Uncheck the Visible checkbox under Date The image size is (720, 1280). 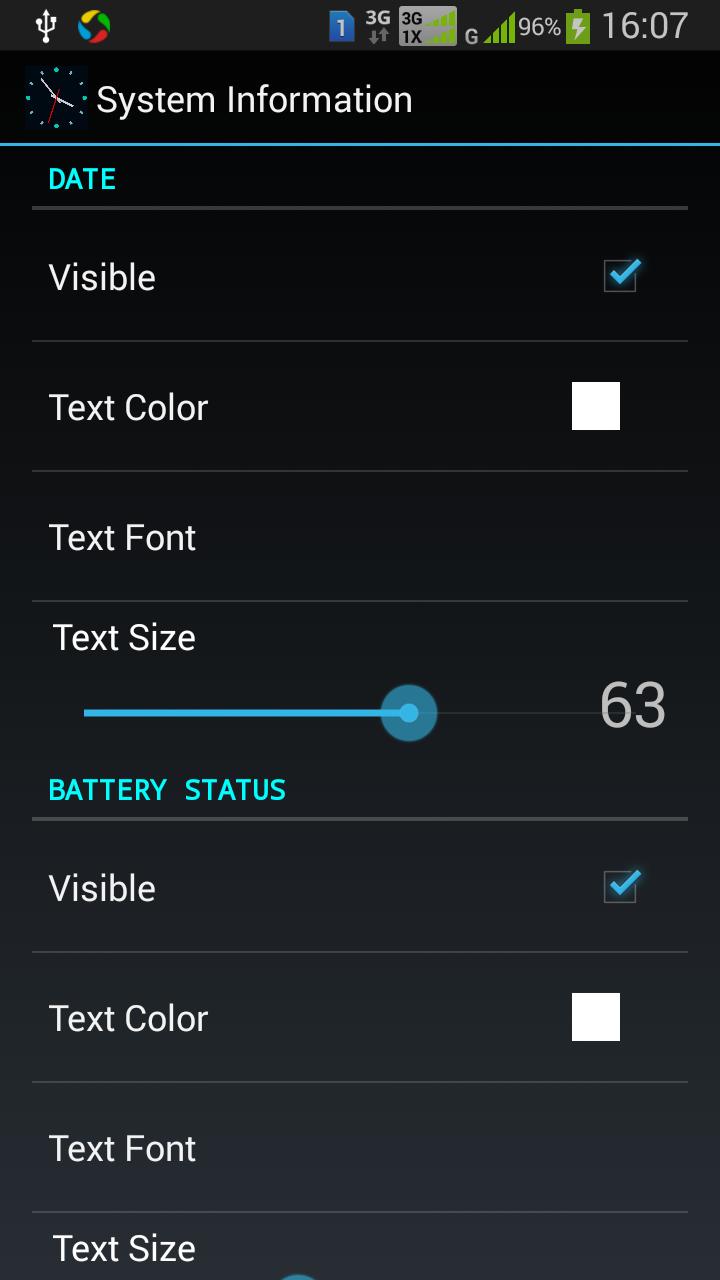[620, 276]
